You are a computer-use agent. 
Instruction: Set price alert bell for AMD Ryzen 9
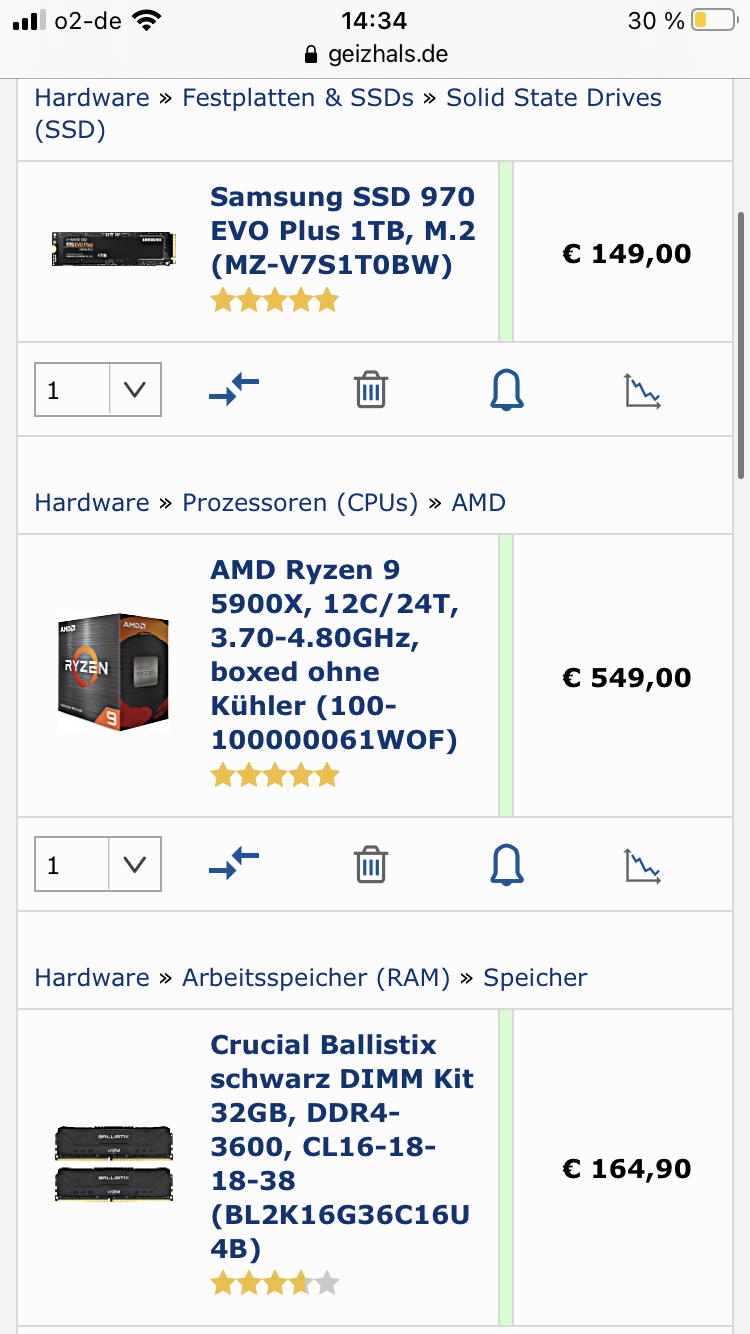click(507, 864)
